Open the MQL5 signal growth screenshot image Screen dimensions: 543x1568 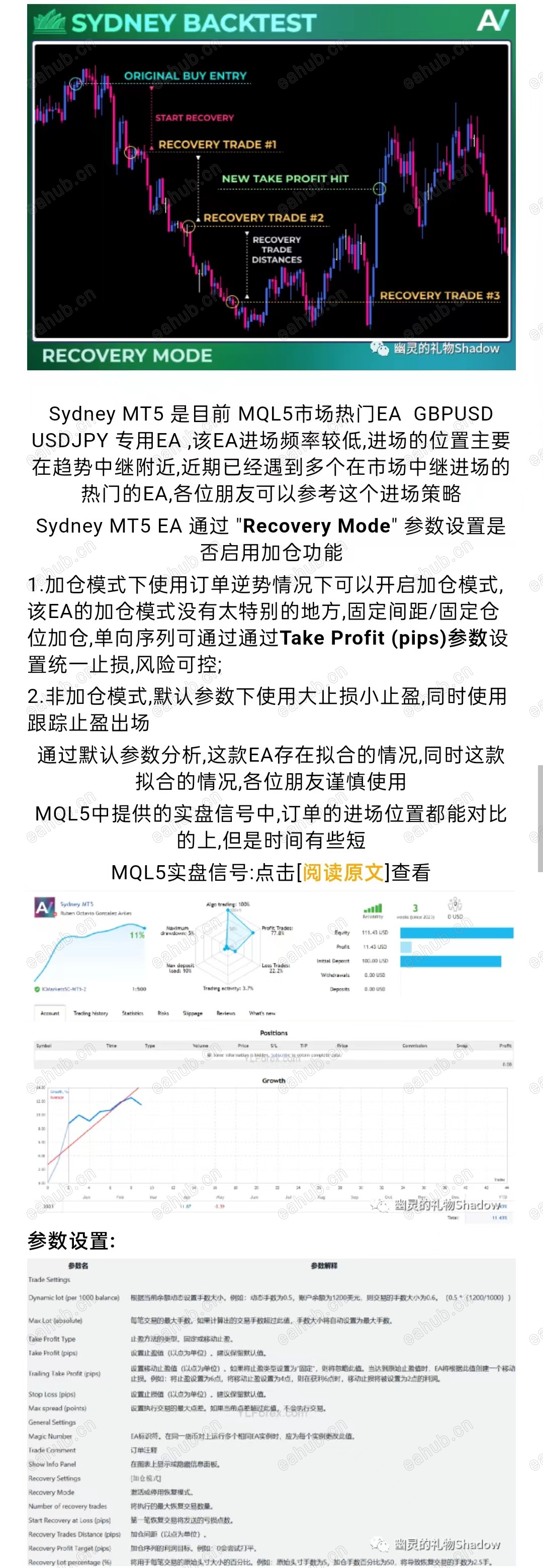coord(271,1059)
